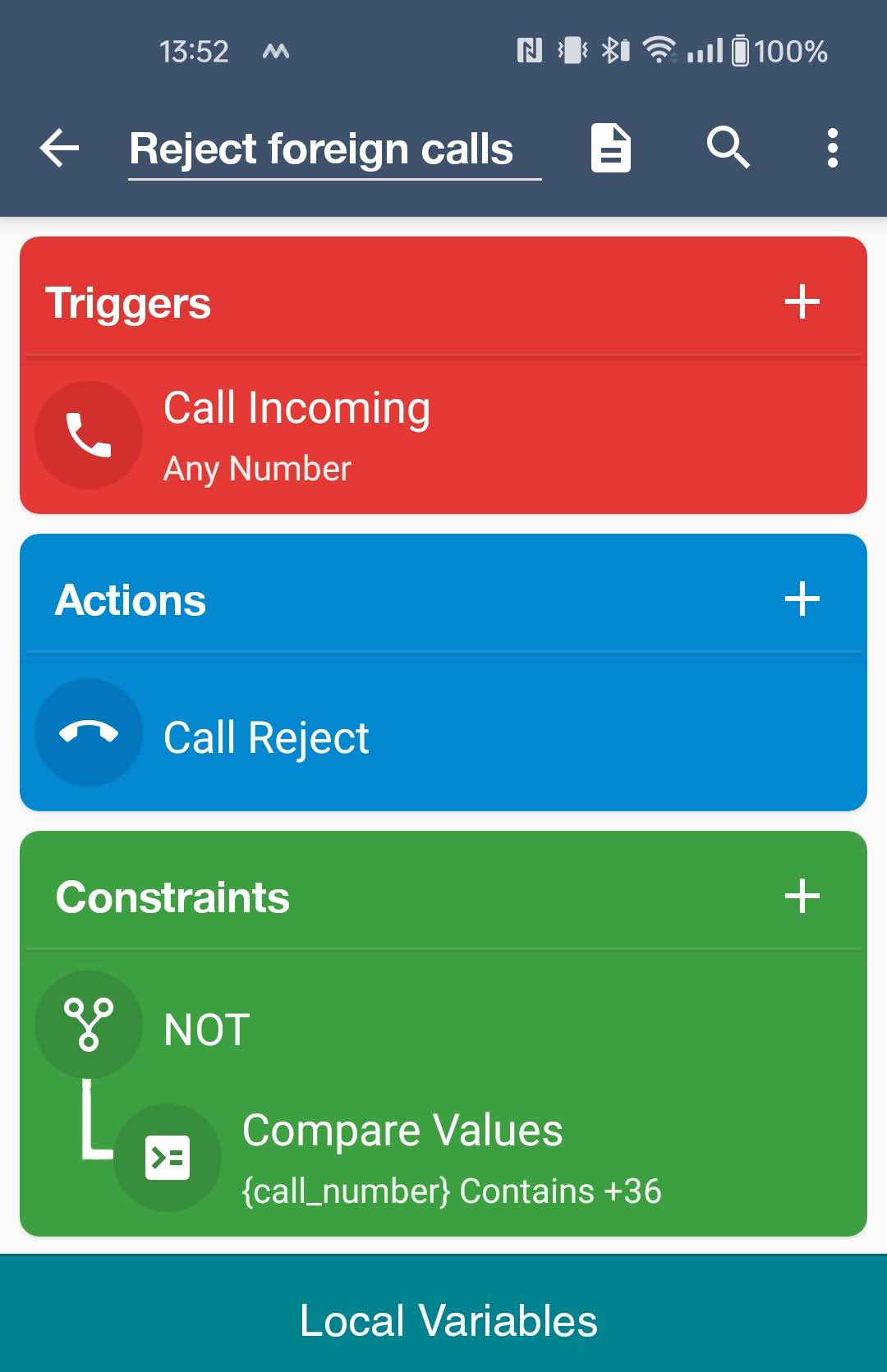Open the macro description document icon

click(x=611, y=149)
